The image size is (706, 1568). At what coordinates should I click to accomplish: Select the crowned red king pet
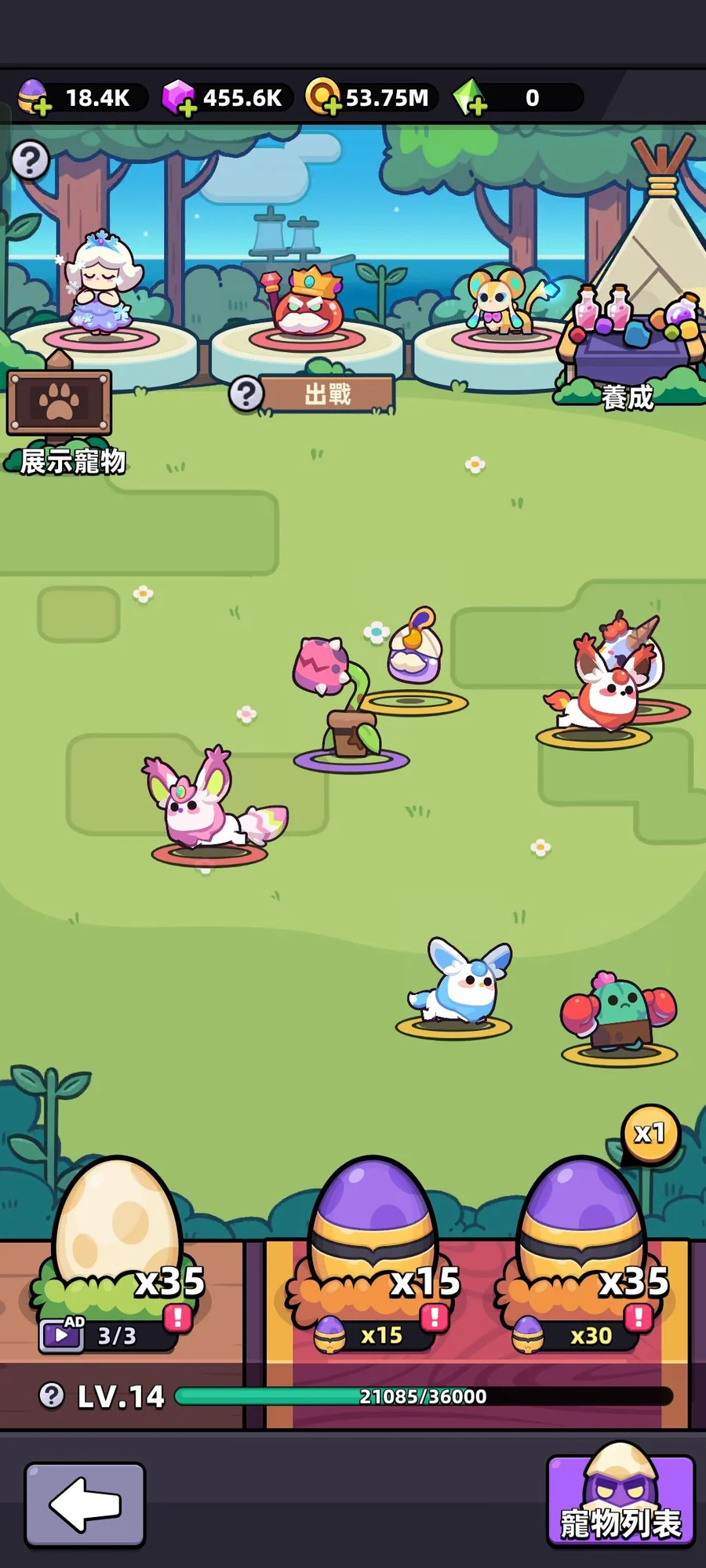click(x=309, y=302)
